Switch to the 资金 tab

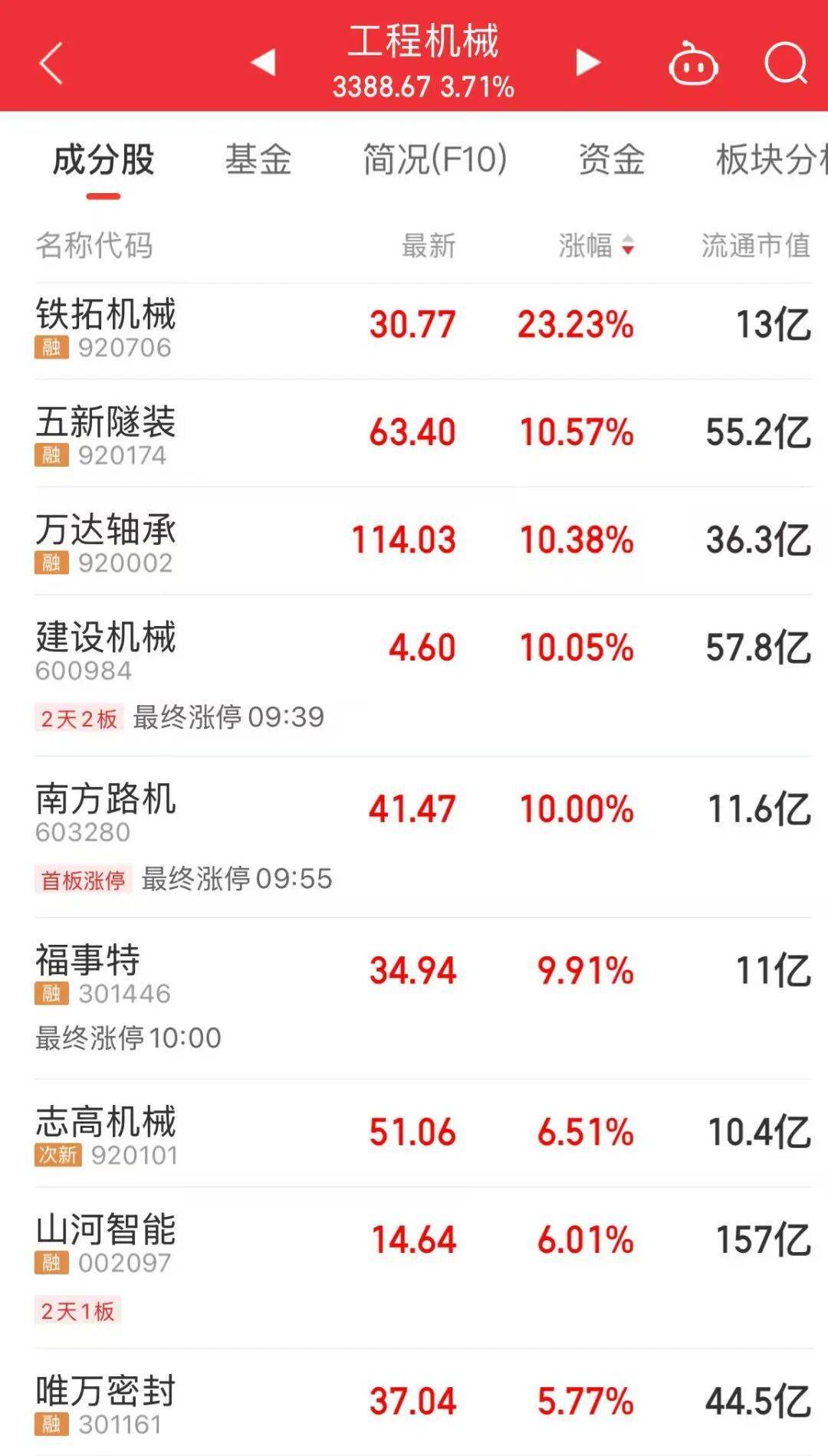(611, 160)
